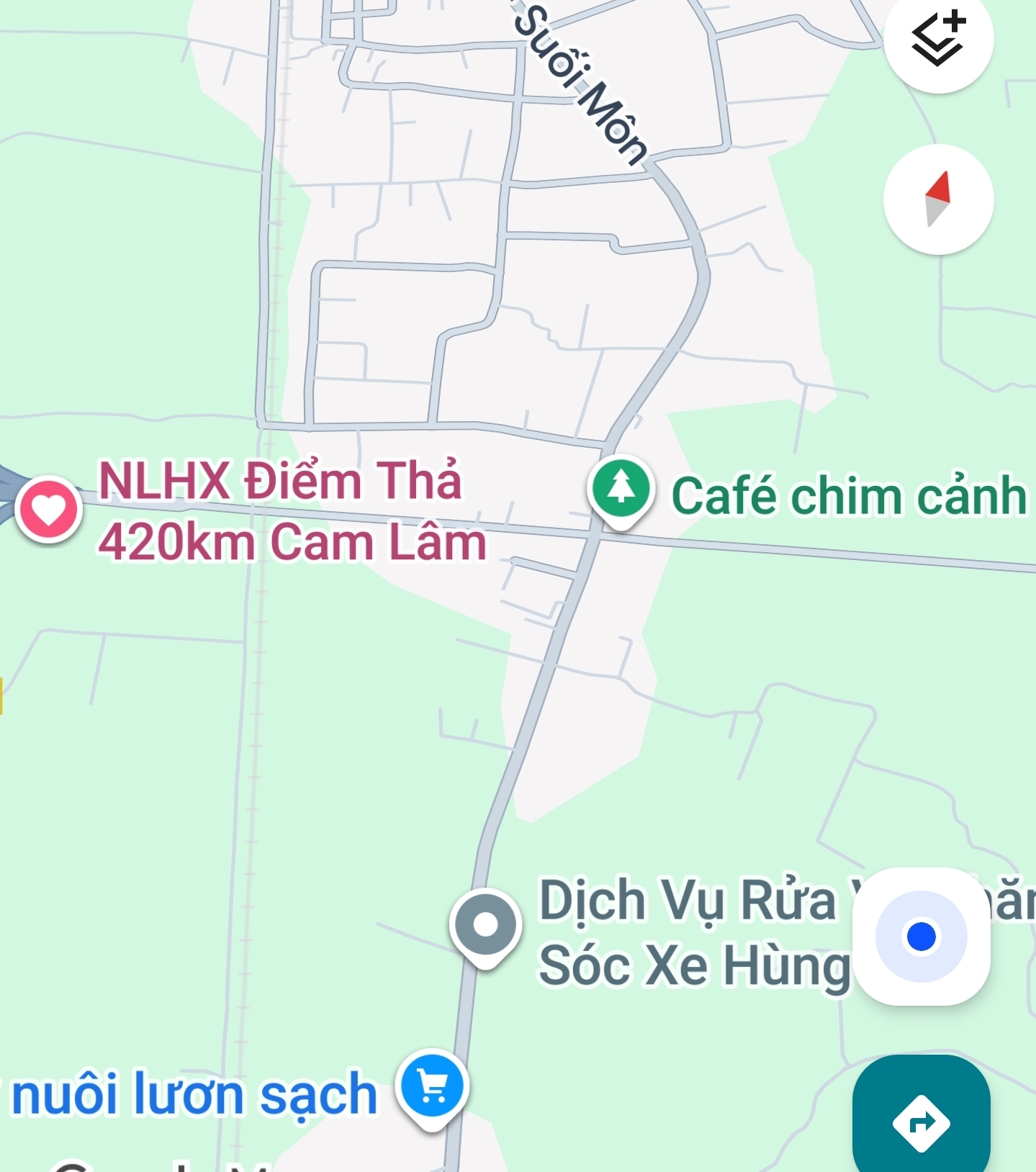Open the NLHX Điểm Thả 420km Cam Lâm pin
The height and width of the screenshot is (1172, 1036).
pyautogui.click(x=49, y=510)
